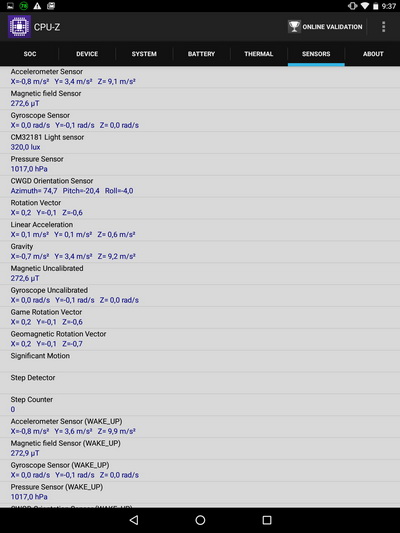
Task: Tap the system back button
Action: point(134,520)
